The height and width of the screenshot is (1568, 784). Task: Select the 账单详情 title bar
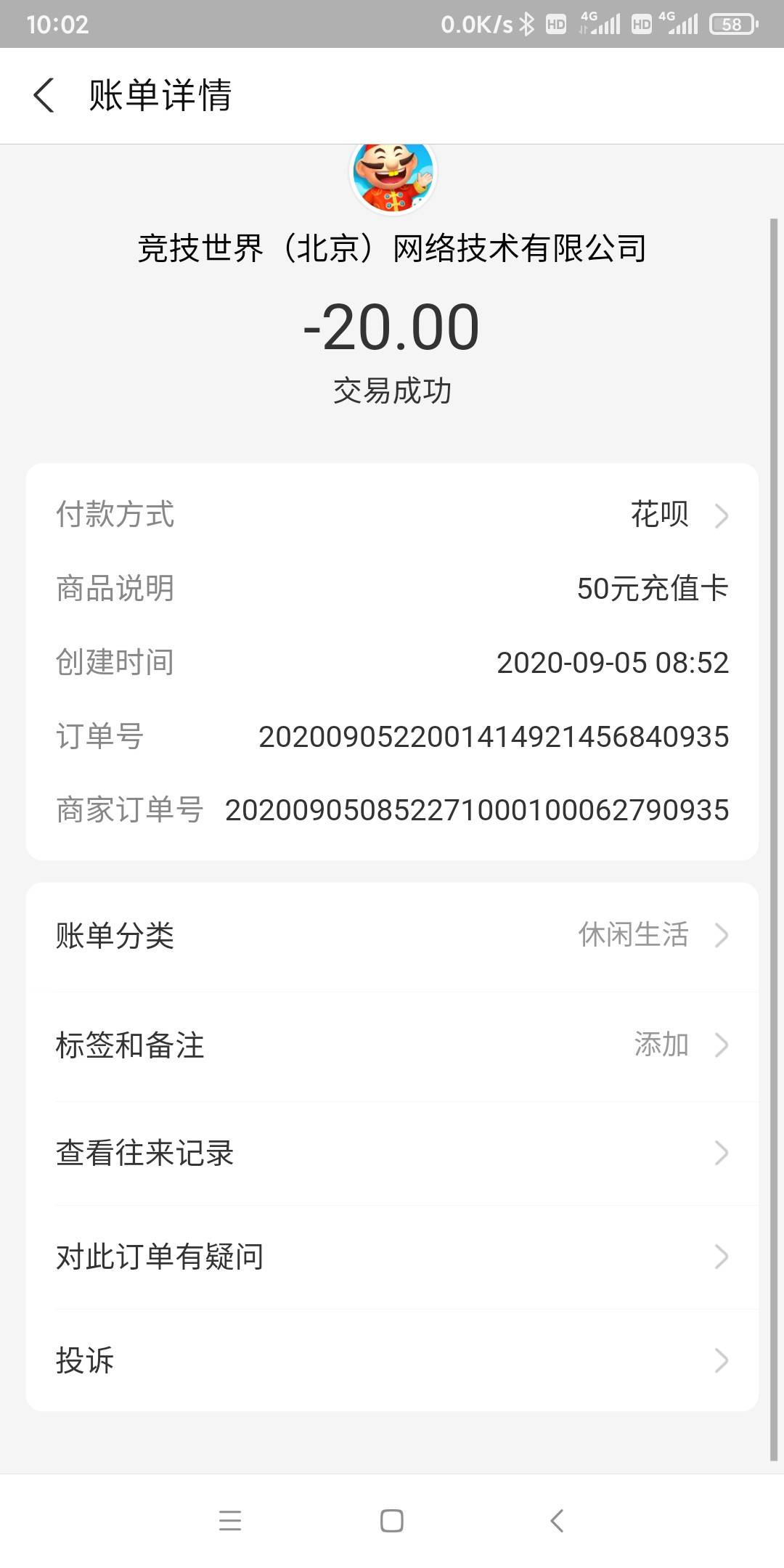click(161, 96)
